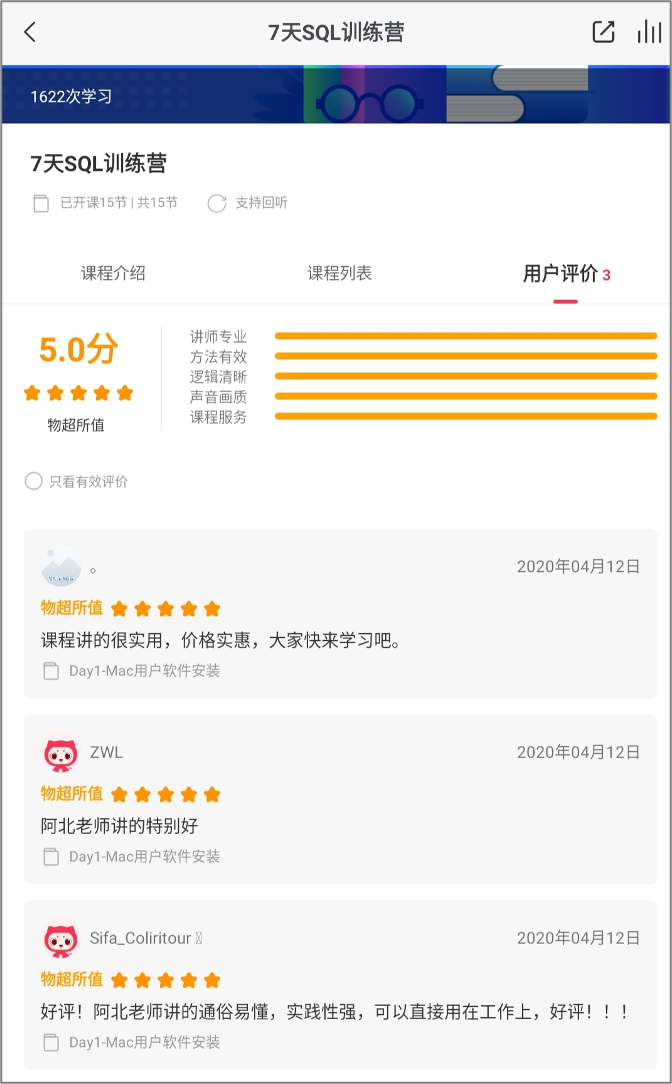Switch to the 课程介绍 tab
Screen dimensions: 672x1084
[x=113, y=273]
